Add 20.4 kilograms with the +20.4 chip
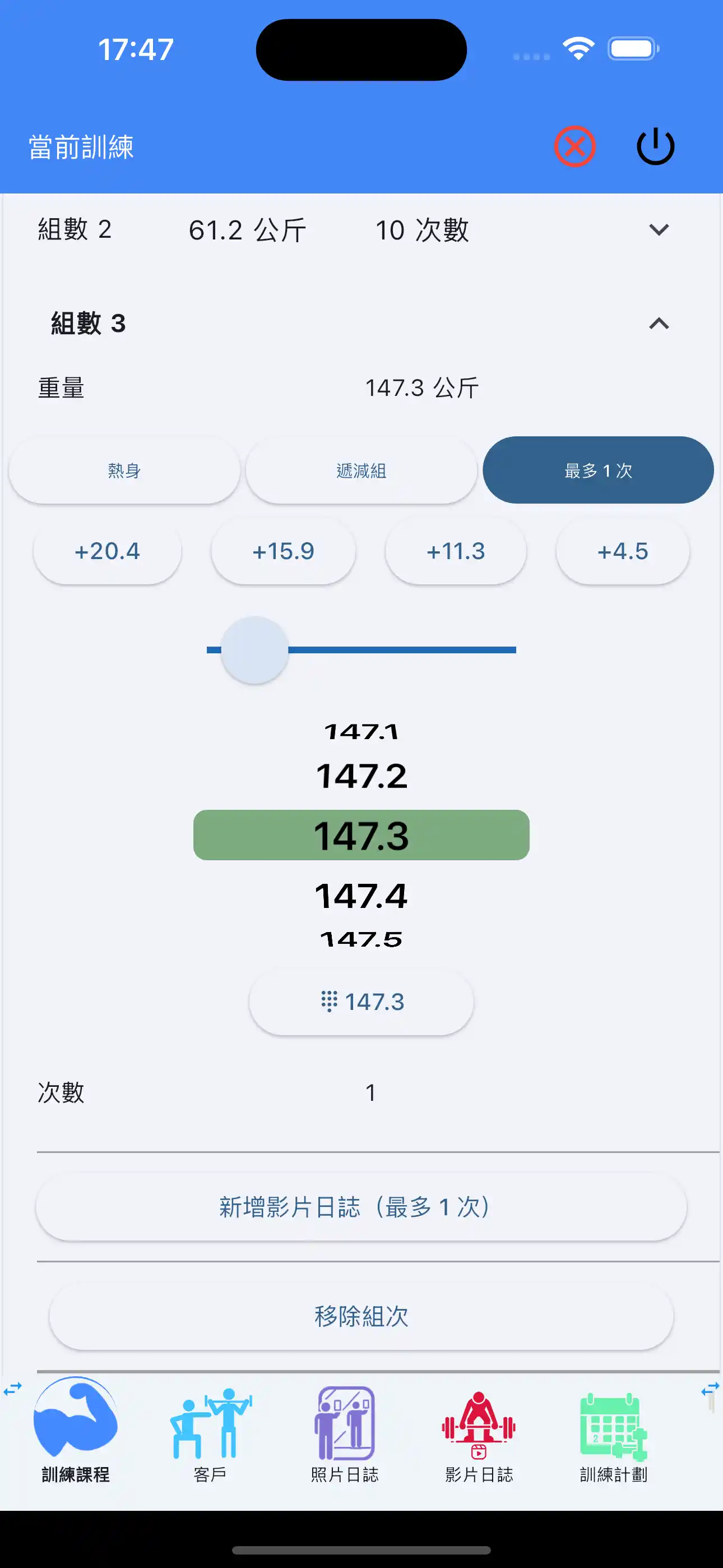723x1568 pixels. pyautogui.click(x=107, y=551)
